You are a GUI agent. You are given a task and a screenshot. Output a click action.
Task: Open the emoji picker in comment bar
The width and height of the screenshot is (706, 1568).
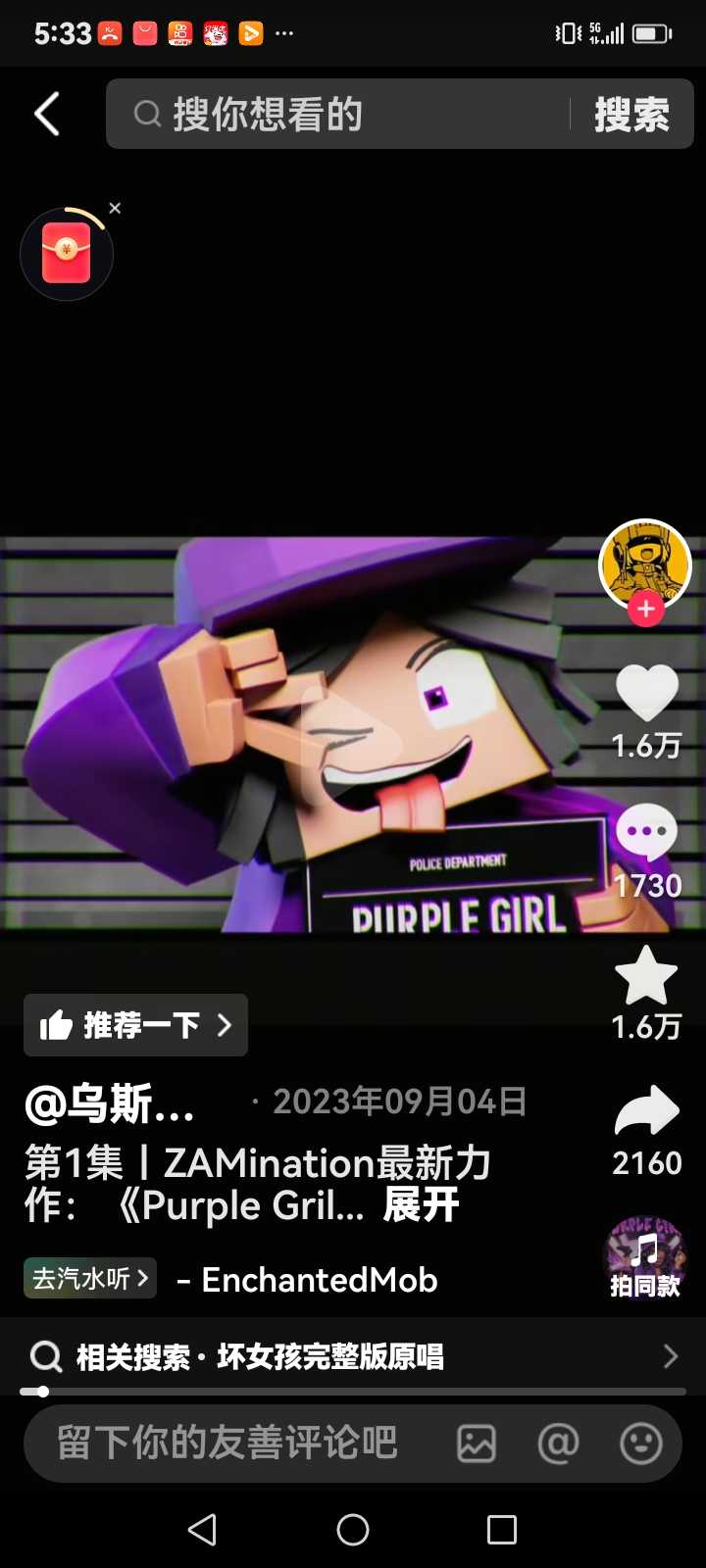(641, 1444)
